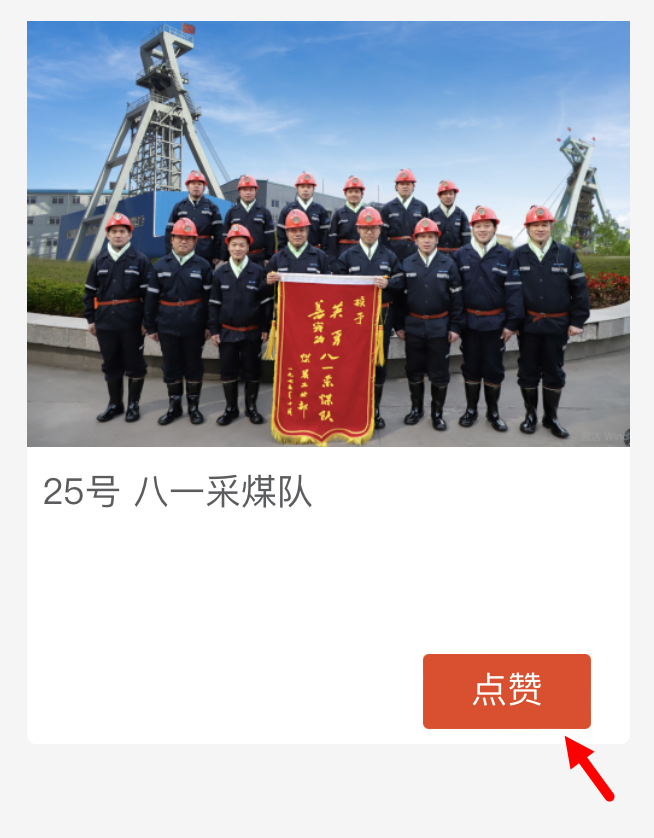The width and height of the screenshot is (654, 838).
Task: Open the 25号 八一采煤队 team photo
Action: point(328,234)
